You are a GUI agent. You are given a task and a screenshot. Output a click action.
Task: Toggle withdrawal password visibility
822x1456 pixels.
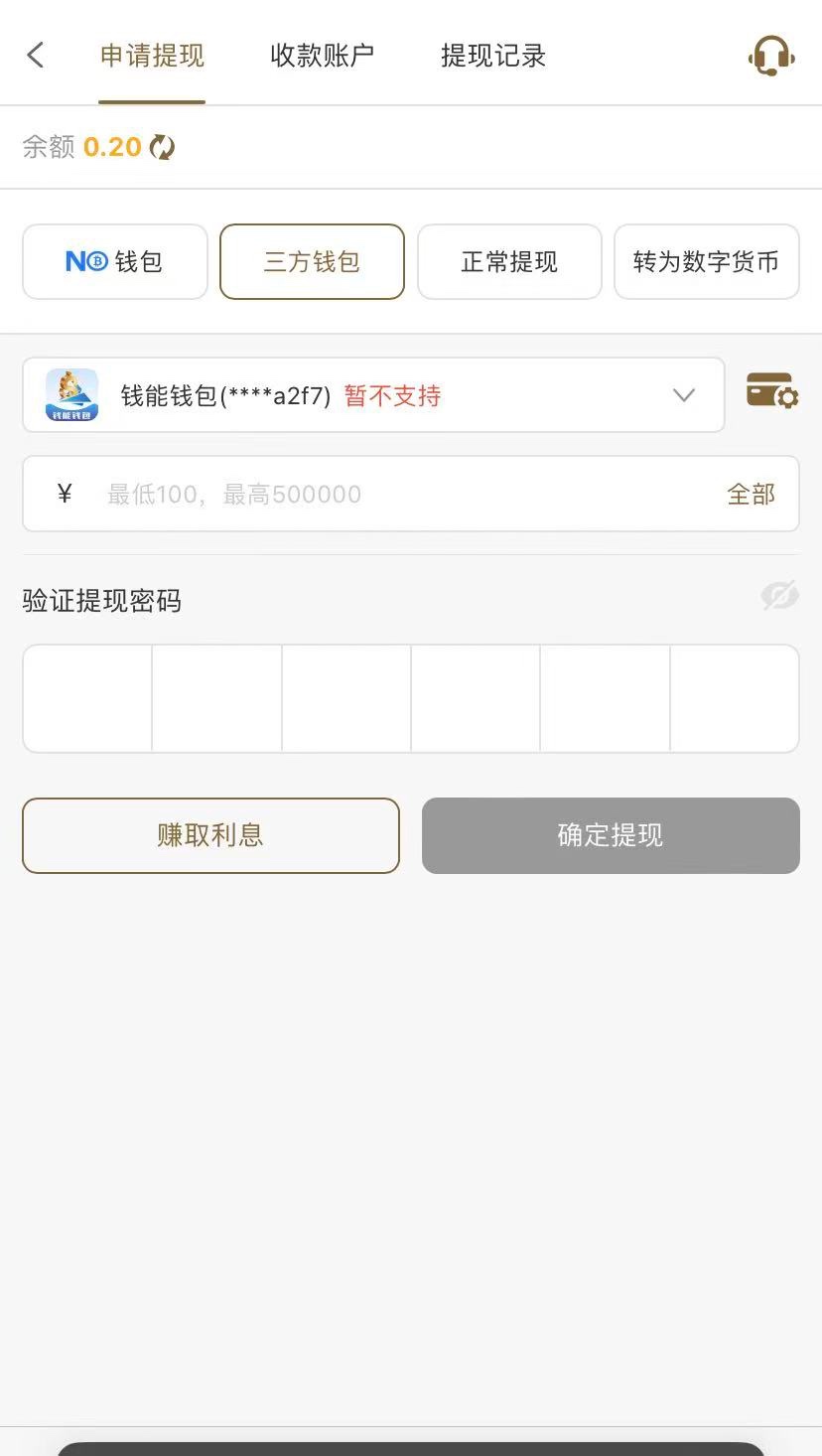click(x=779, y=596)
